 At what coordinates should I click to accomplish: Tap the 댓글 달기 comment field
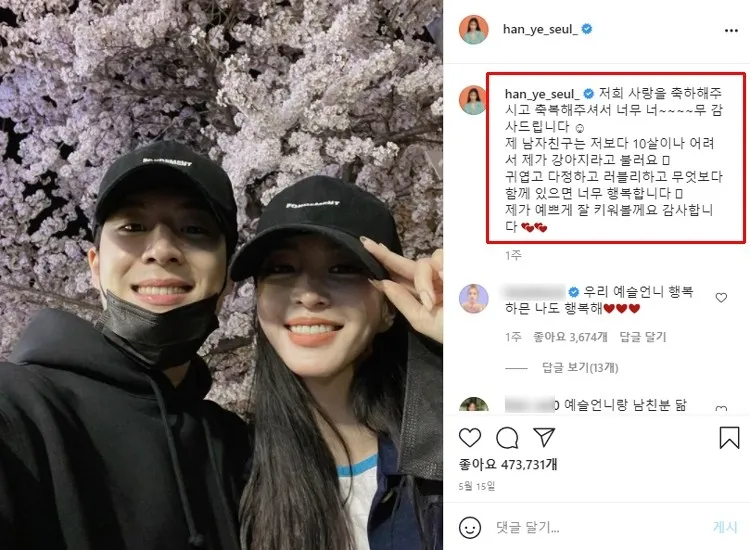[x=590, y=526]
